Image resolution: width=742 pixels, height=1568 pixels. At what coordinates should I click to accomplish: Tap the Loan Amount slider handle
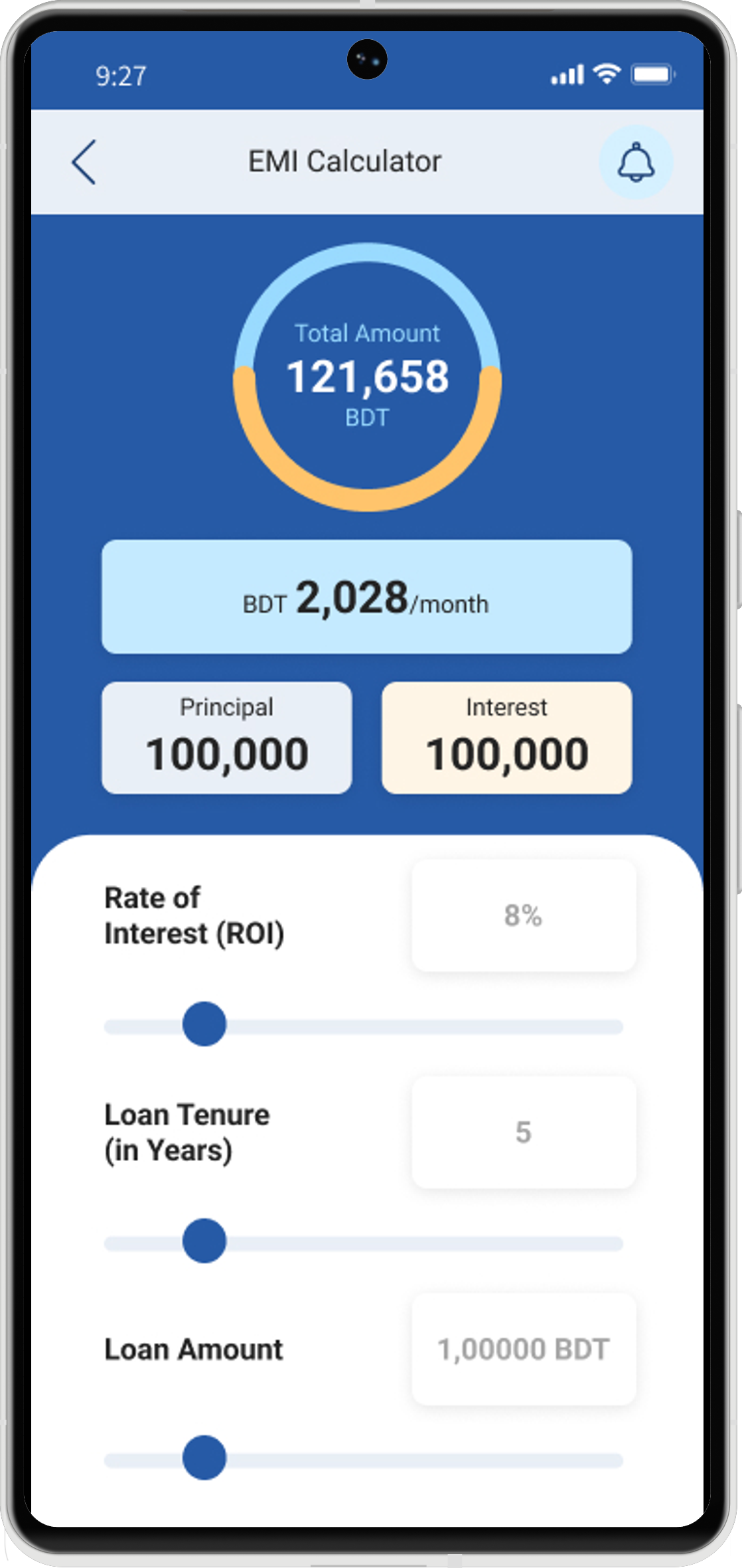click(x=204, y=1457)
